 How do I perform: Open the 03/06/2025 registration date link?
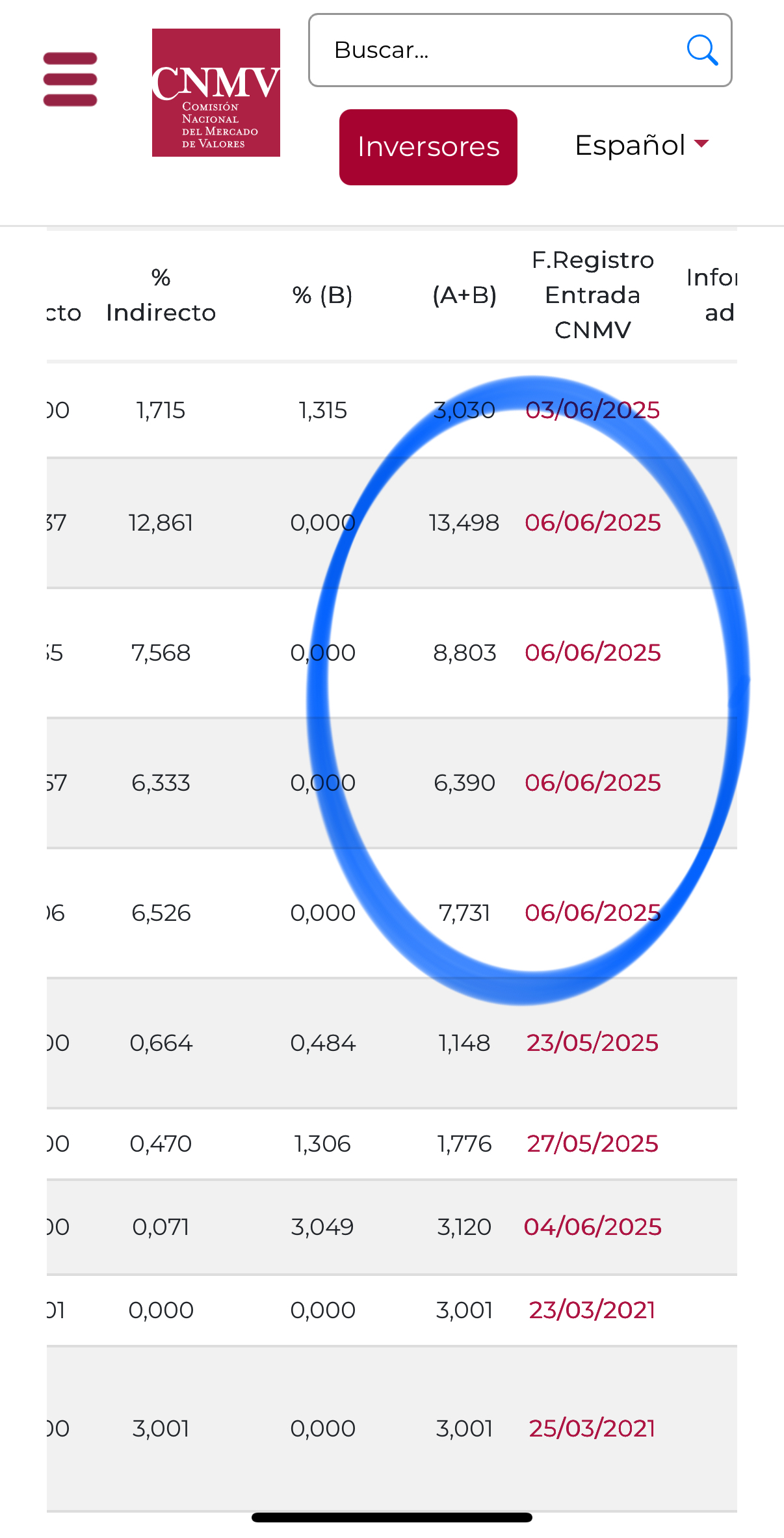point(593,410)
